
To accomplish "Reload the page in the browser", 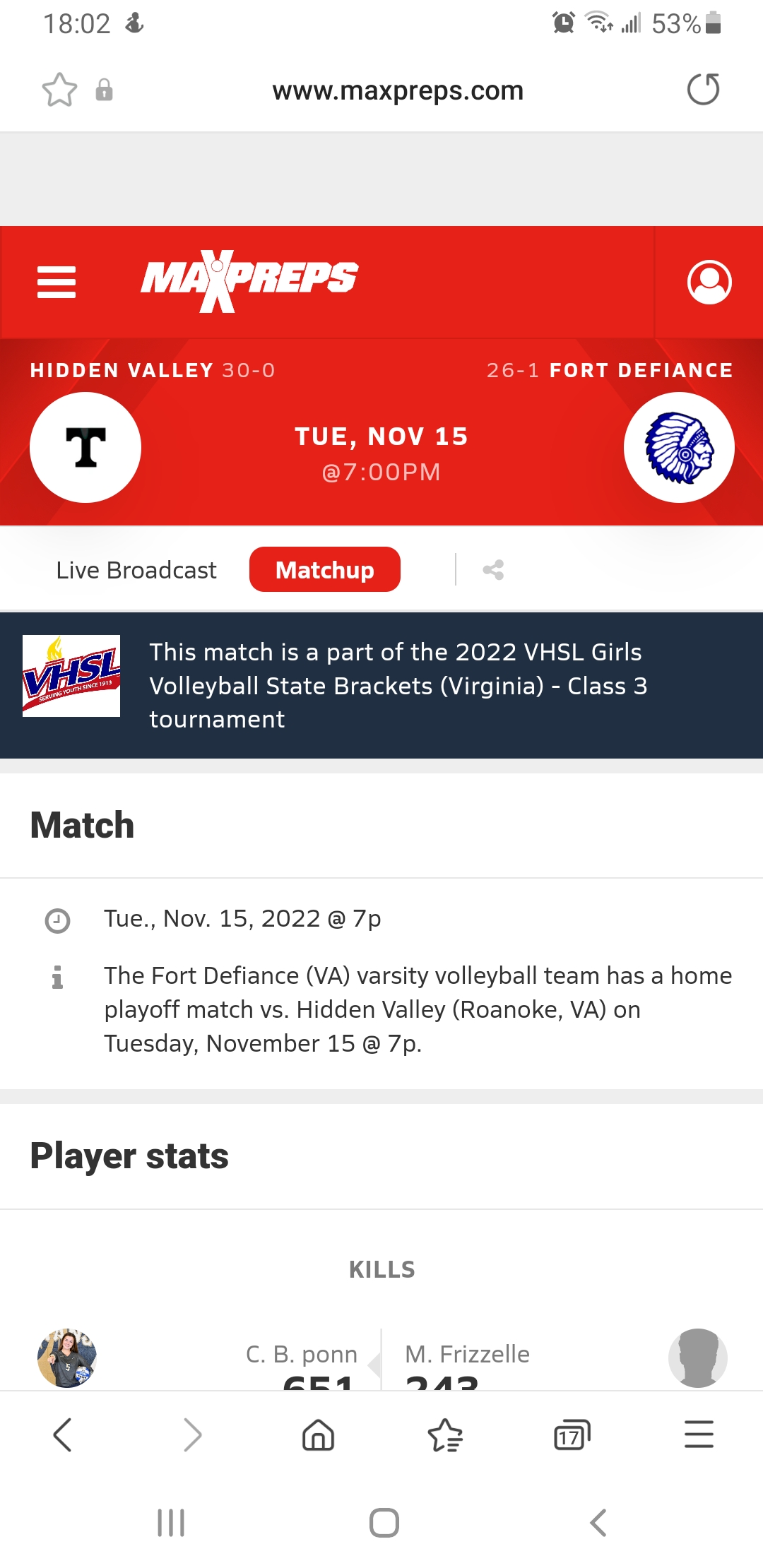I will point(703,90).
